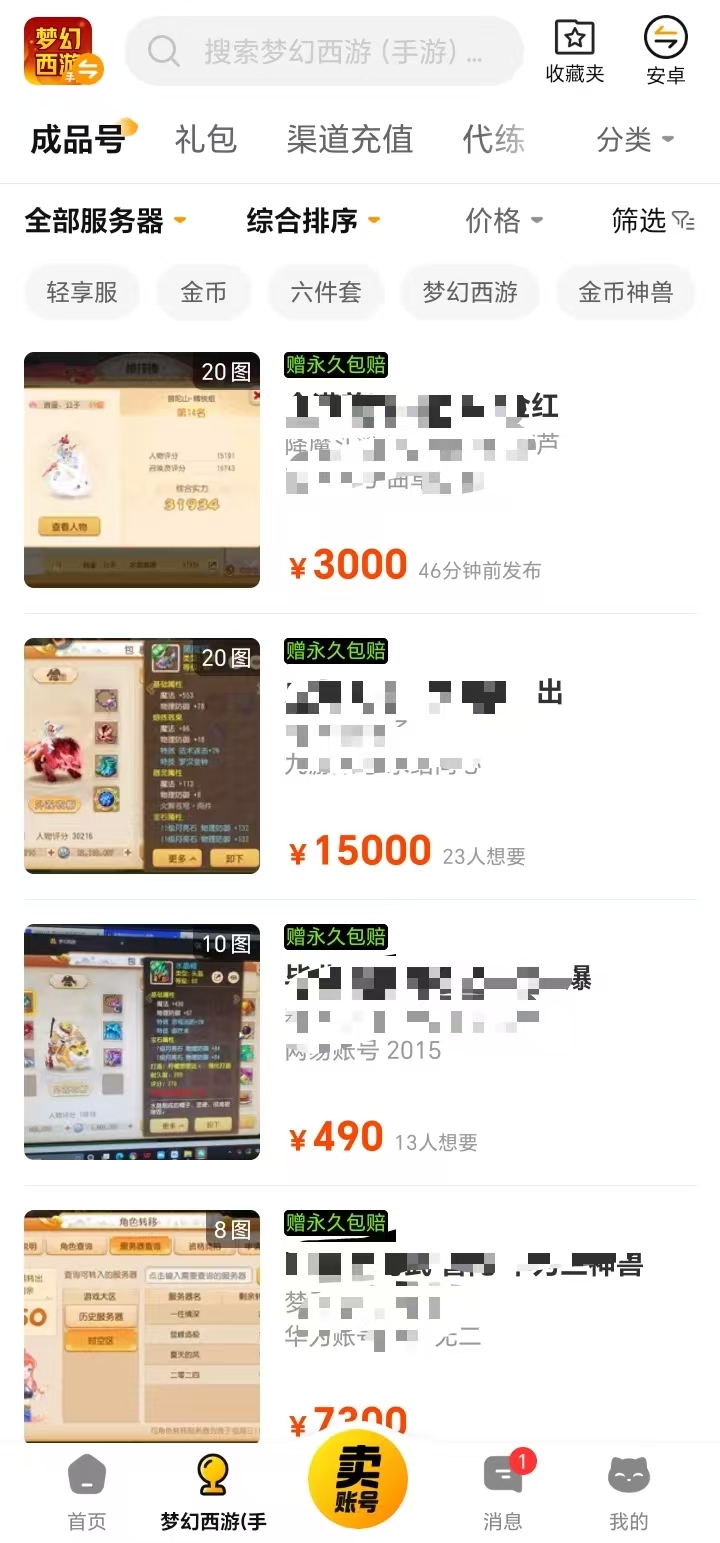The height and width of the screenshot is (1543, 720).
Task: Select the 金币神兽 chip
Action: tap(625, 293)
